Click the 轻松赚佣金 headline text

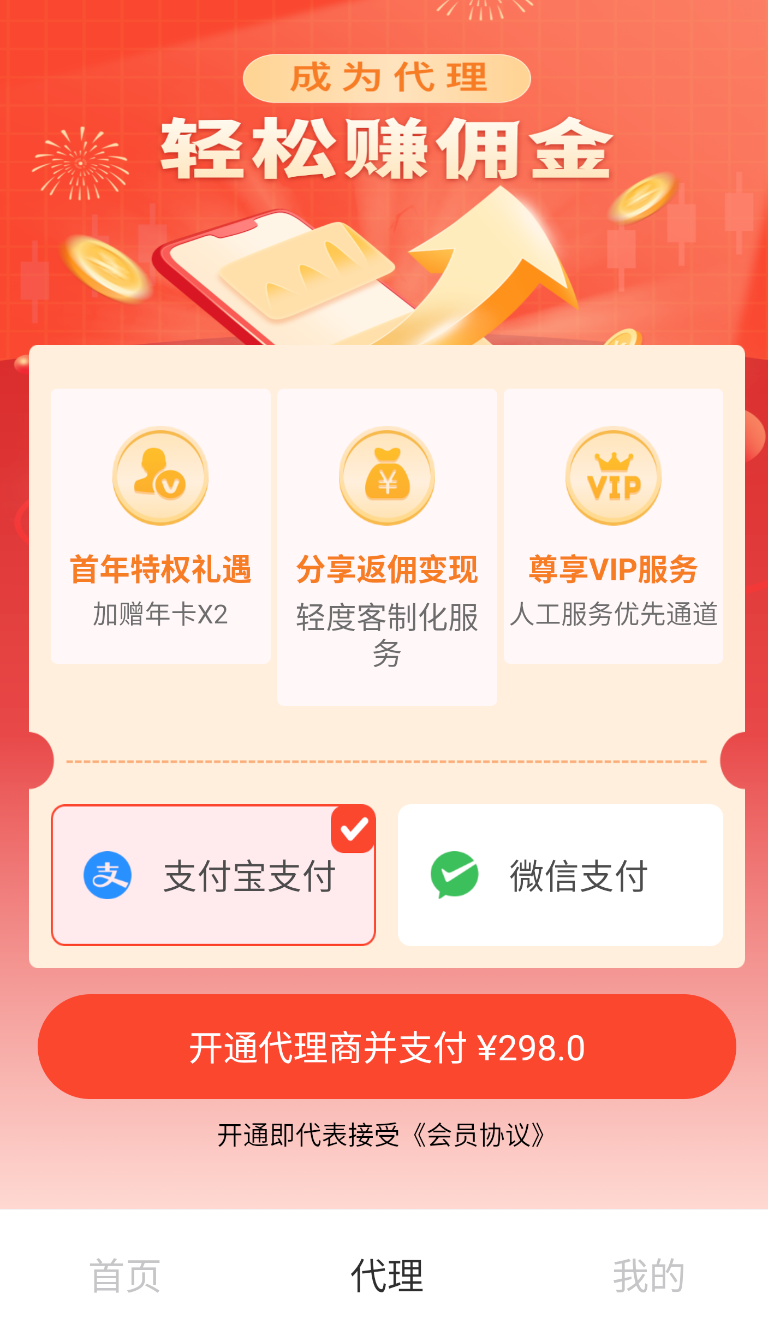pos(385,148)
